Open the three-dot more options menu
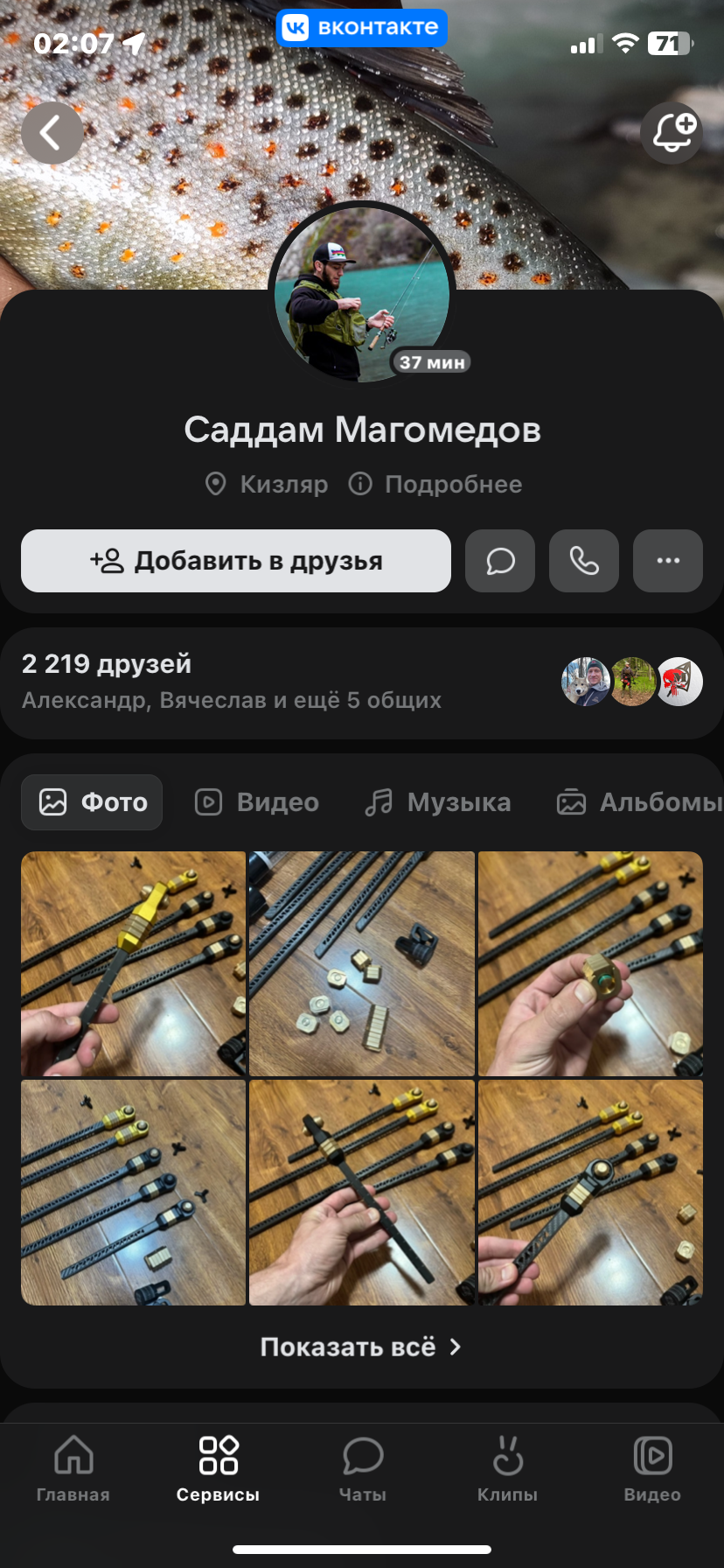Image resolution: width=724 pixels, height=1568 pixels. (668, 561)
